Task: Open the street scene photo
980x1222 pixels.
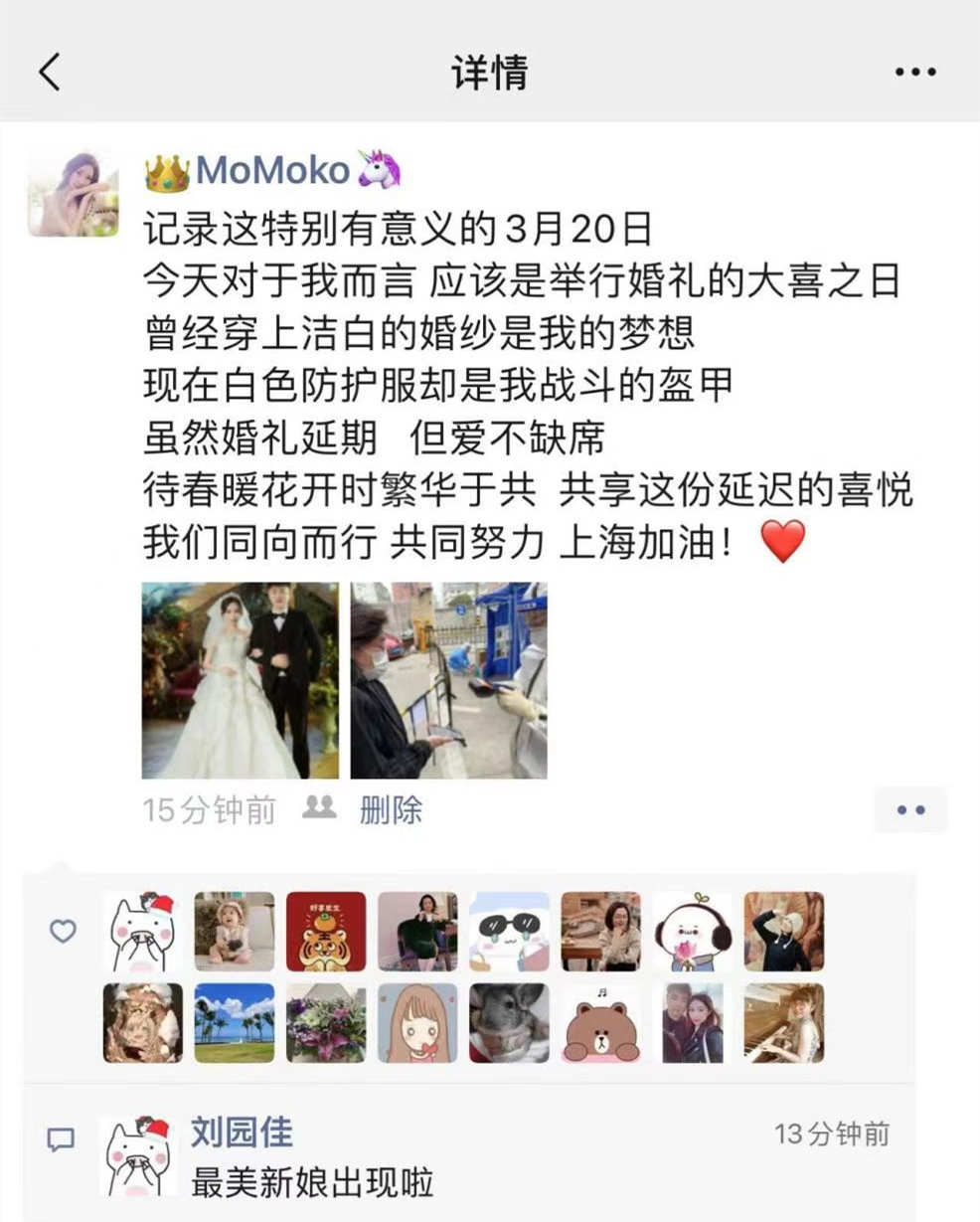Action: [x=448, y=680]
